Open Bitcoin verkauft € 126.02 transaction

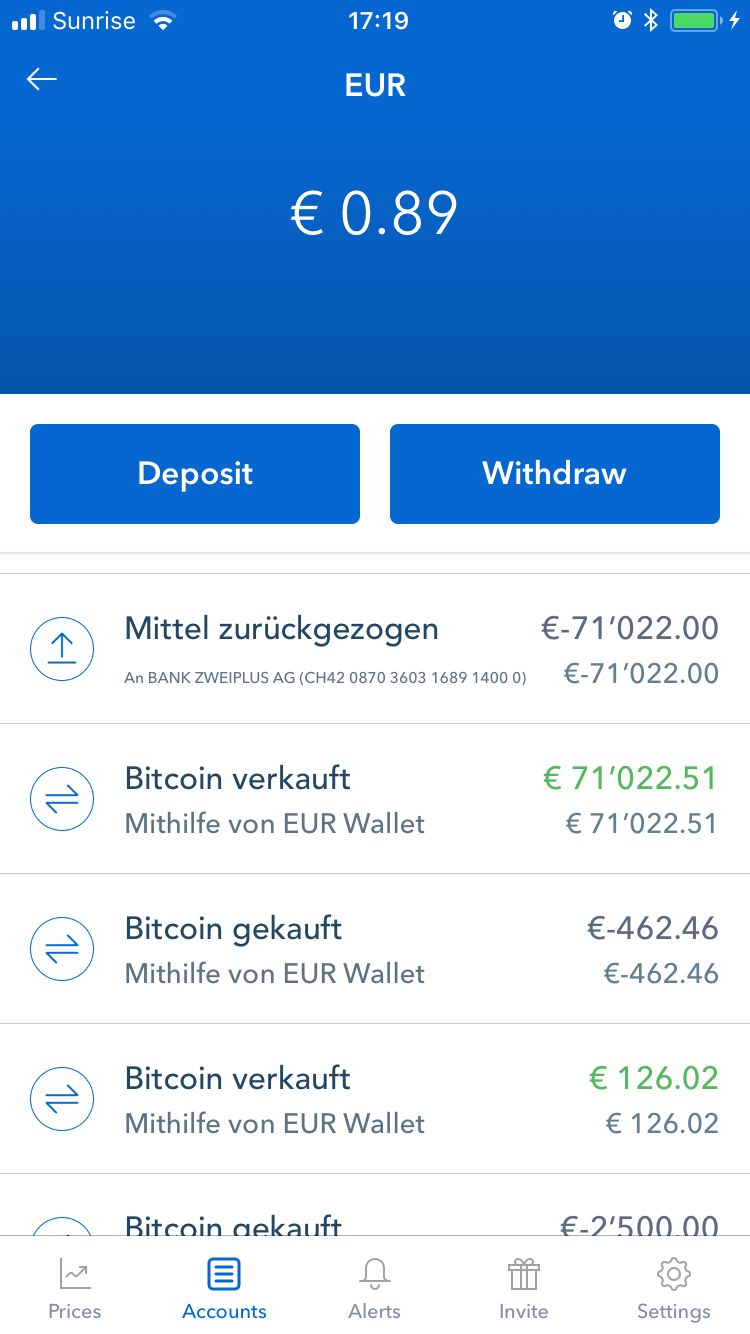[x=375, y=1099]
